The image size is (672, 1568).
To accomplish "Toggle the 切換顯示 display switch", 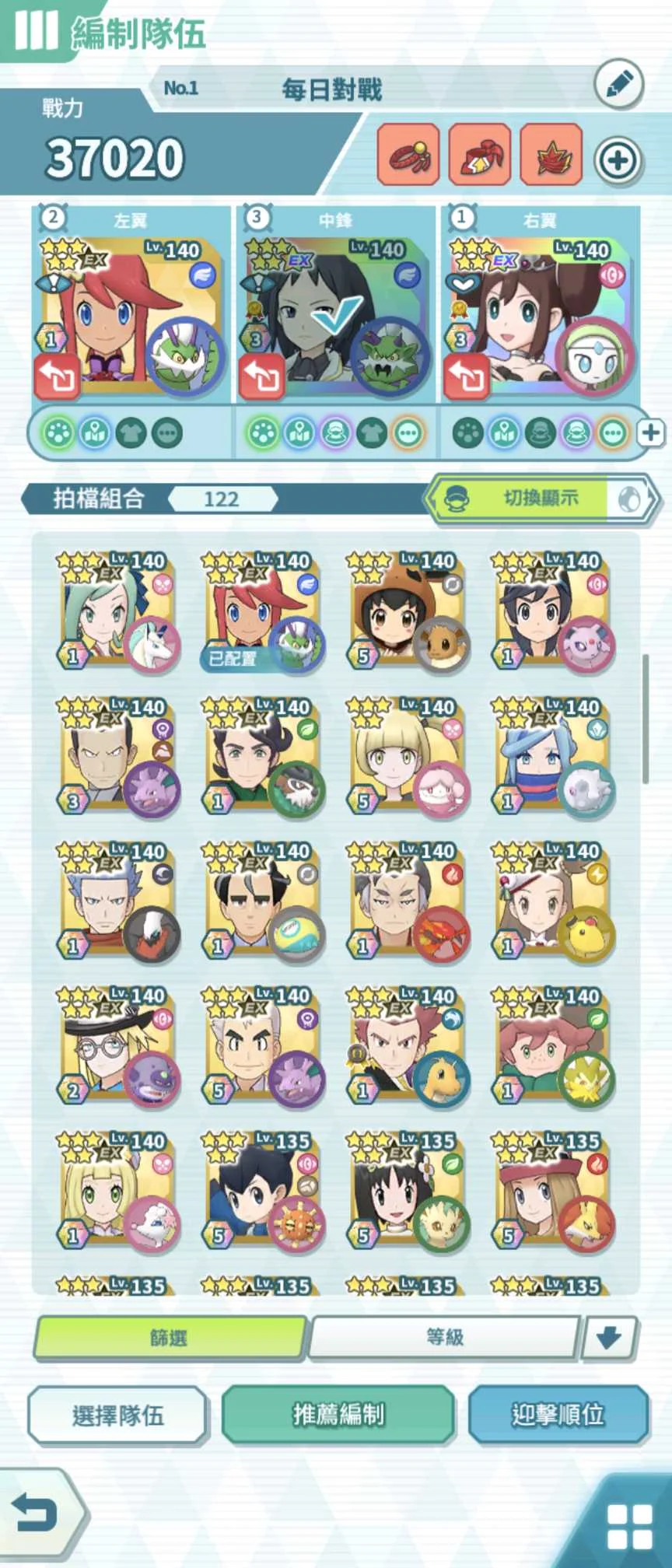I will click(x=541, y=499).
